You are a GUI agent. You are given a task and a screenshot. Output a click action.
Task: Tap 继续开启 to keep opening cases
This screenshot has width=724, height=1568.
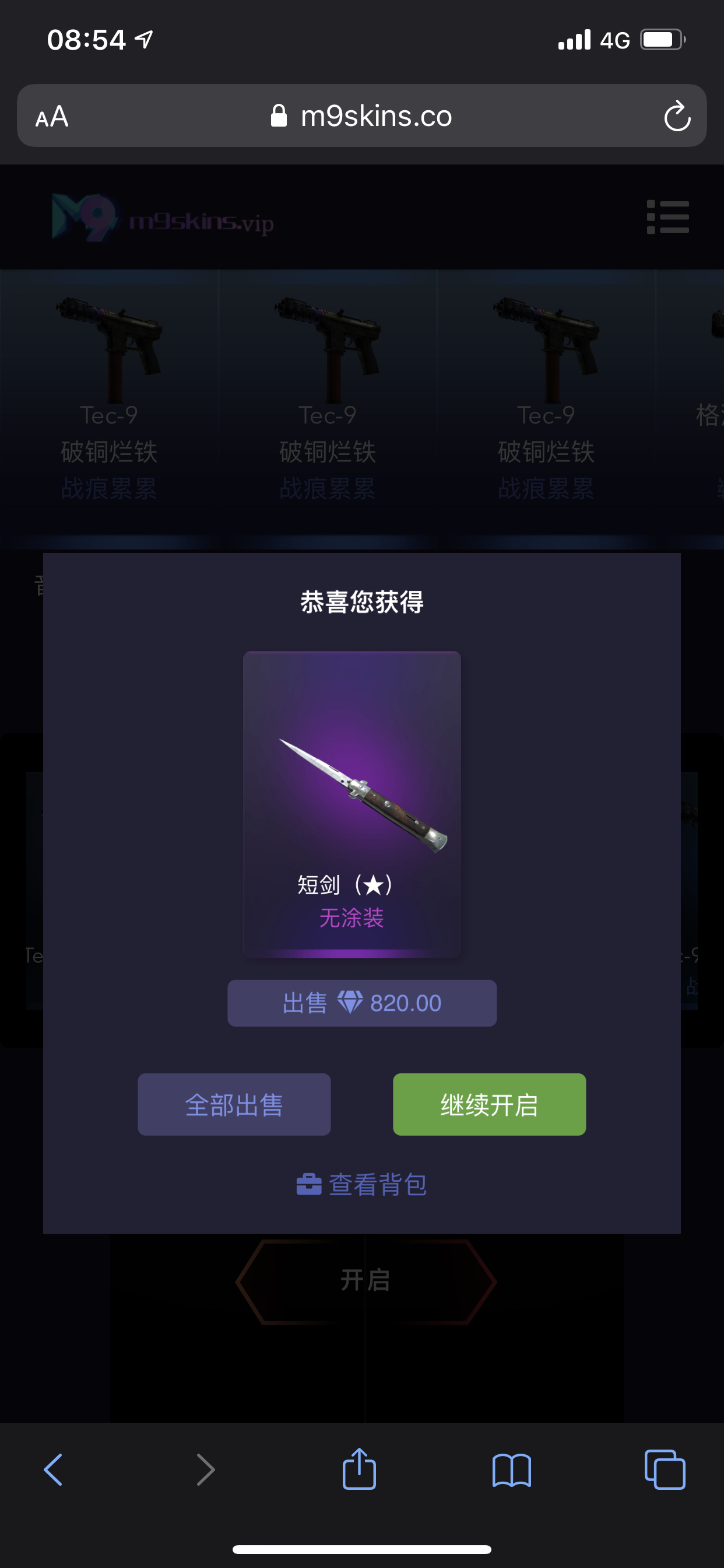pos(489,1104)
